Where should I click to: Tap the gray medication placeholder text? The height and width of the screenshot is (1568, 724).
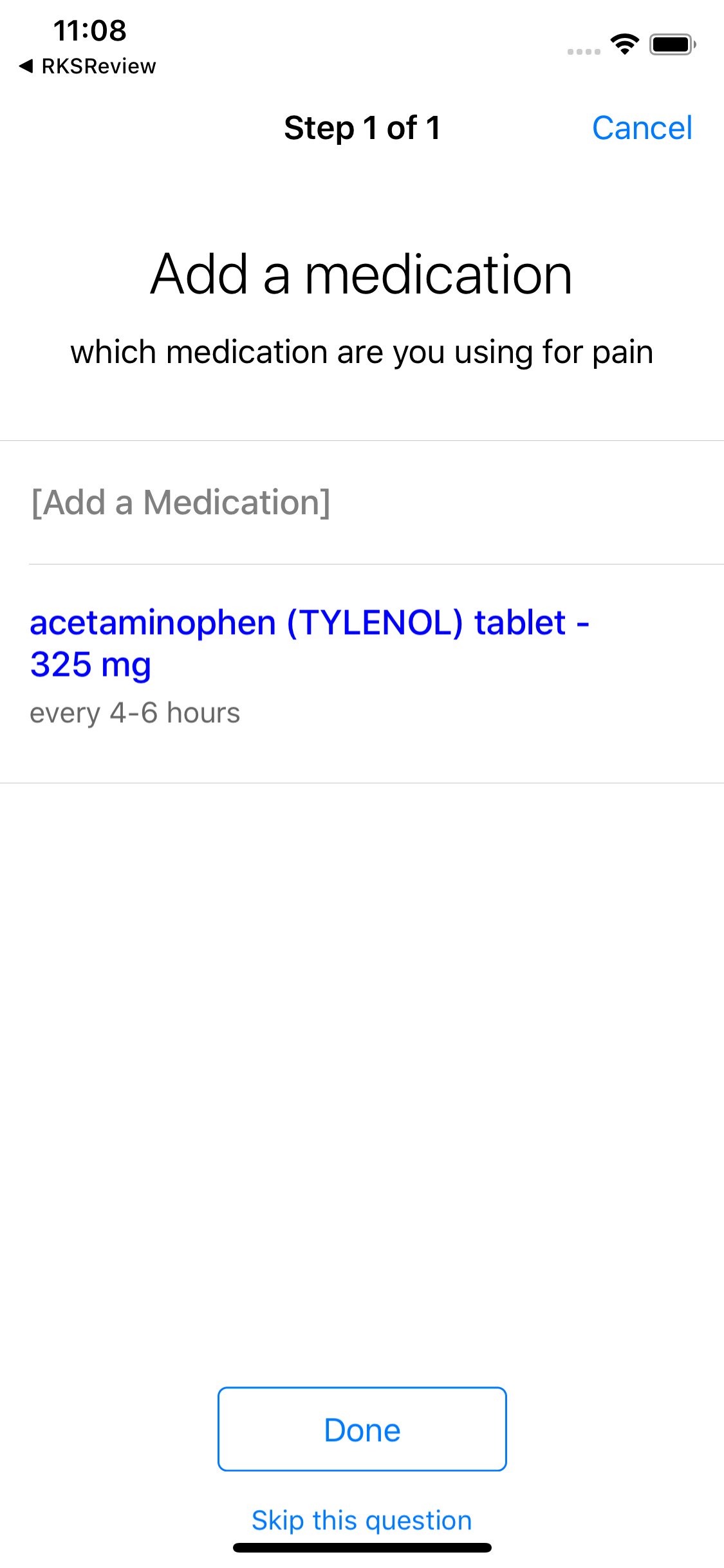pyautogui.click(x=181, y=501)
